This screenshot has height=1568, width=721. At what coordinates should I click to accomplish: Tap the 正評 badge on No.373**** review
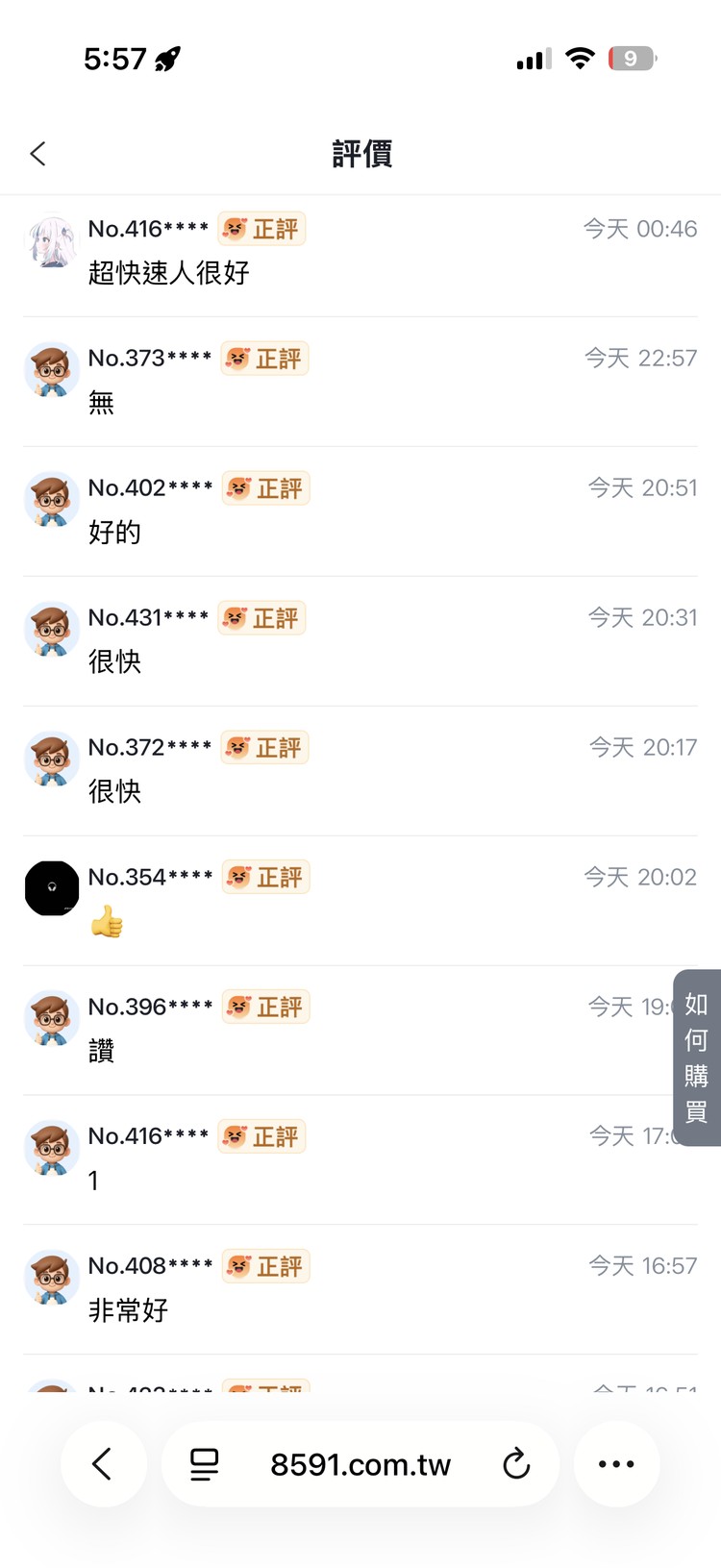[265, 358]
